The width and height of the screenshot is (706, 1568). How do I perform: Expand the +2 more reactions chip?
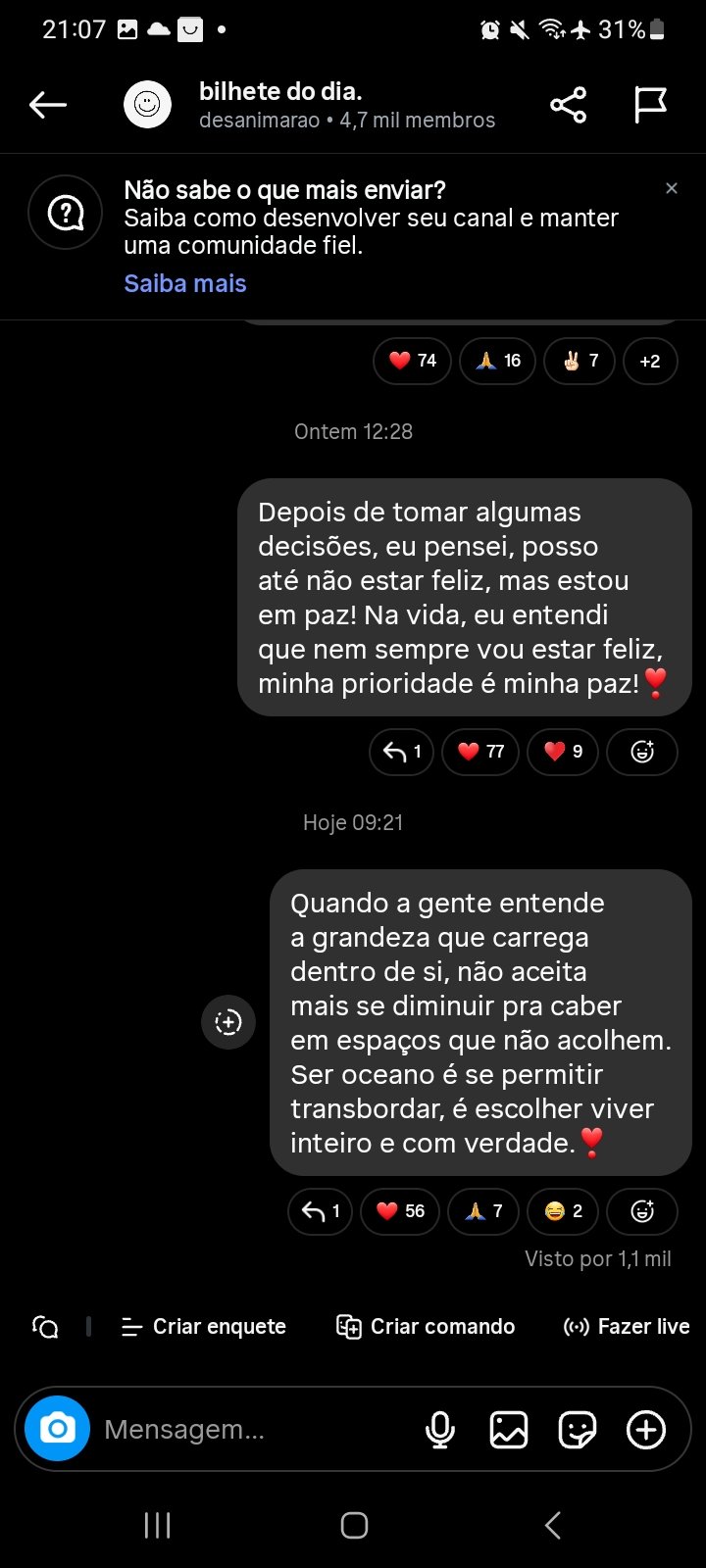click(x=650, y=361)
